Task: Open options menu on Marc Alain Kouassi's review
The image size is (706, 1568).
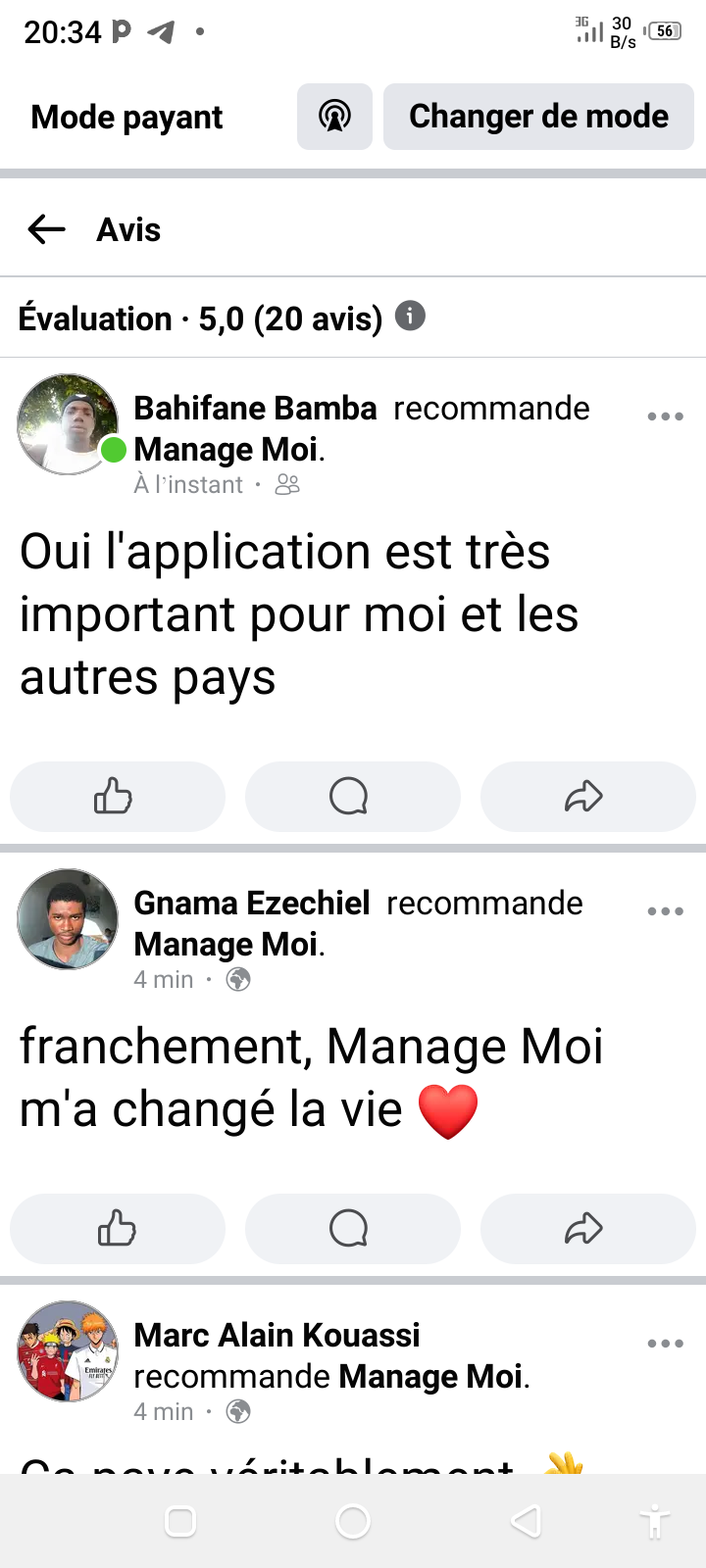Action: tap(665, 1344)
